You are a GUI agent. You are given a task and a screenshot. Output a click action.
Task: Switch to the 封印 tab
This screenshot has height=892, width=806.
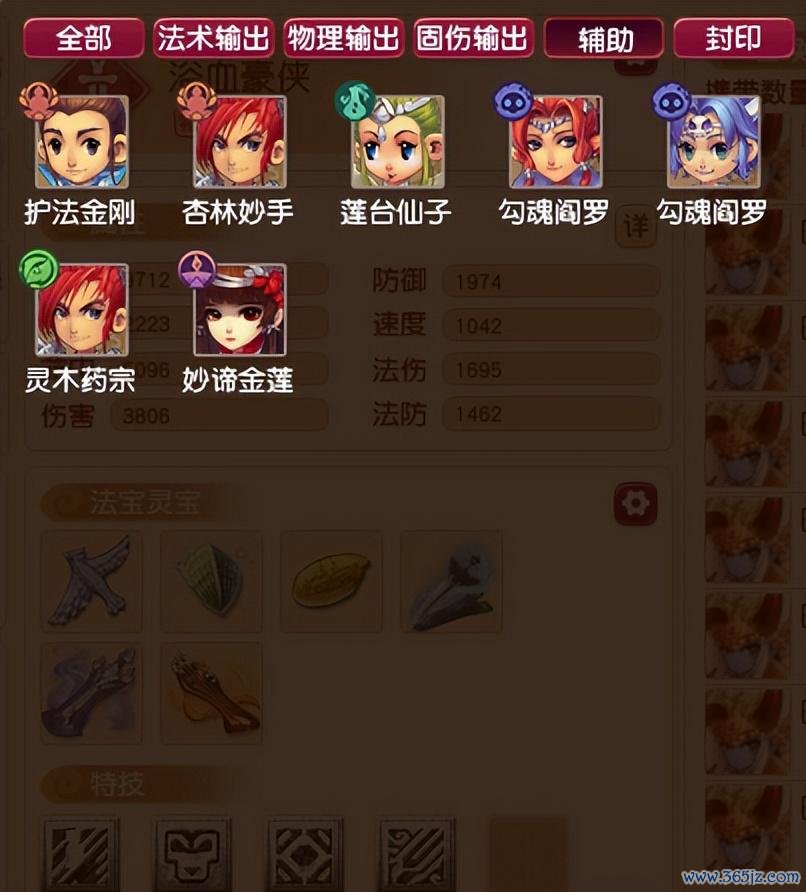[x=734, y=39]
